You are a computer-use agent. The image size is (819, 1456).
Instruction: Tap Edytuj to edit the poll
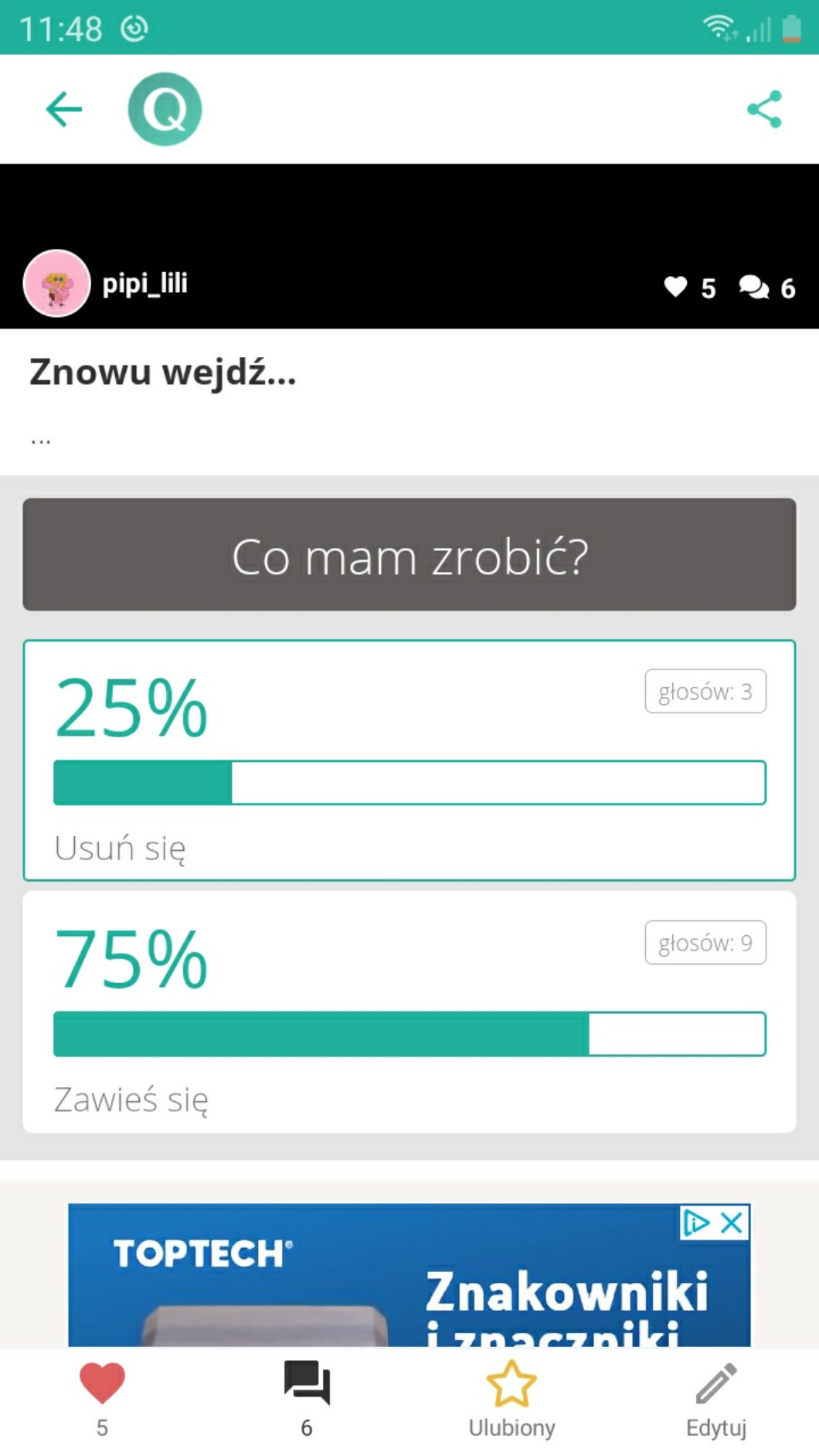pyautogui.click(x=716, y=1397)
